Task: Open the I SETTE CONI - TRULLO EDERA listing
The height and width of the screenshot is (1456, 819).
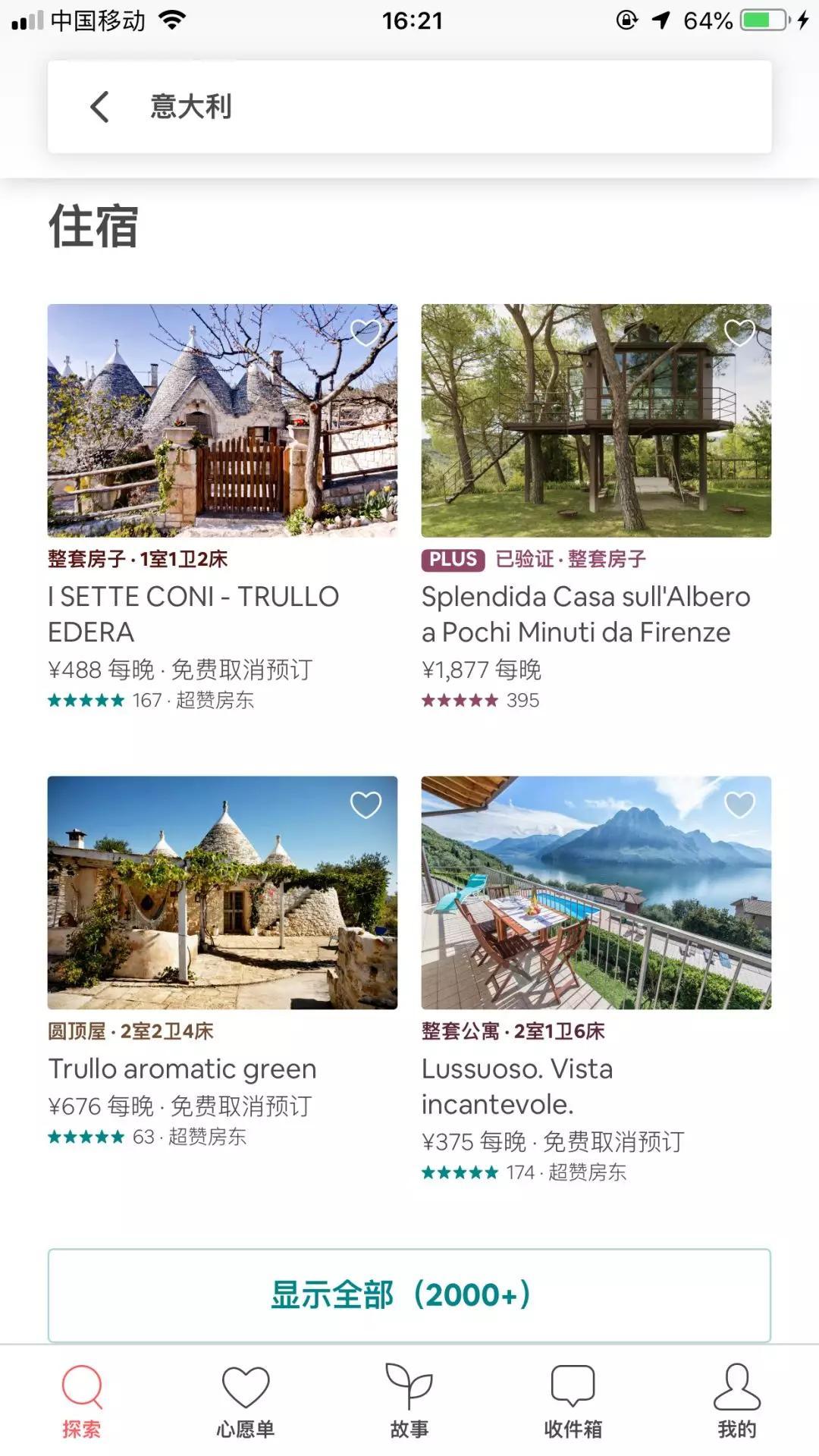Action: (222, 422)
